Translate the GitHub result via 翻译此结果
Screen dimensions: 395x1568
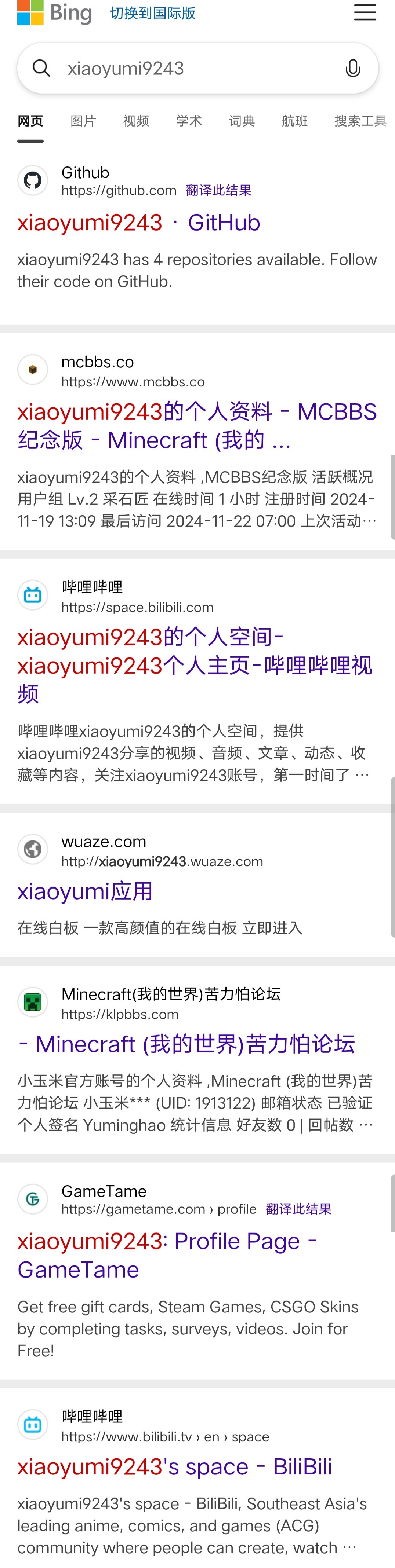pyautogui.click(x=218, y=191)
